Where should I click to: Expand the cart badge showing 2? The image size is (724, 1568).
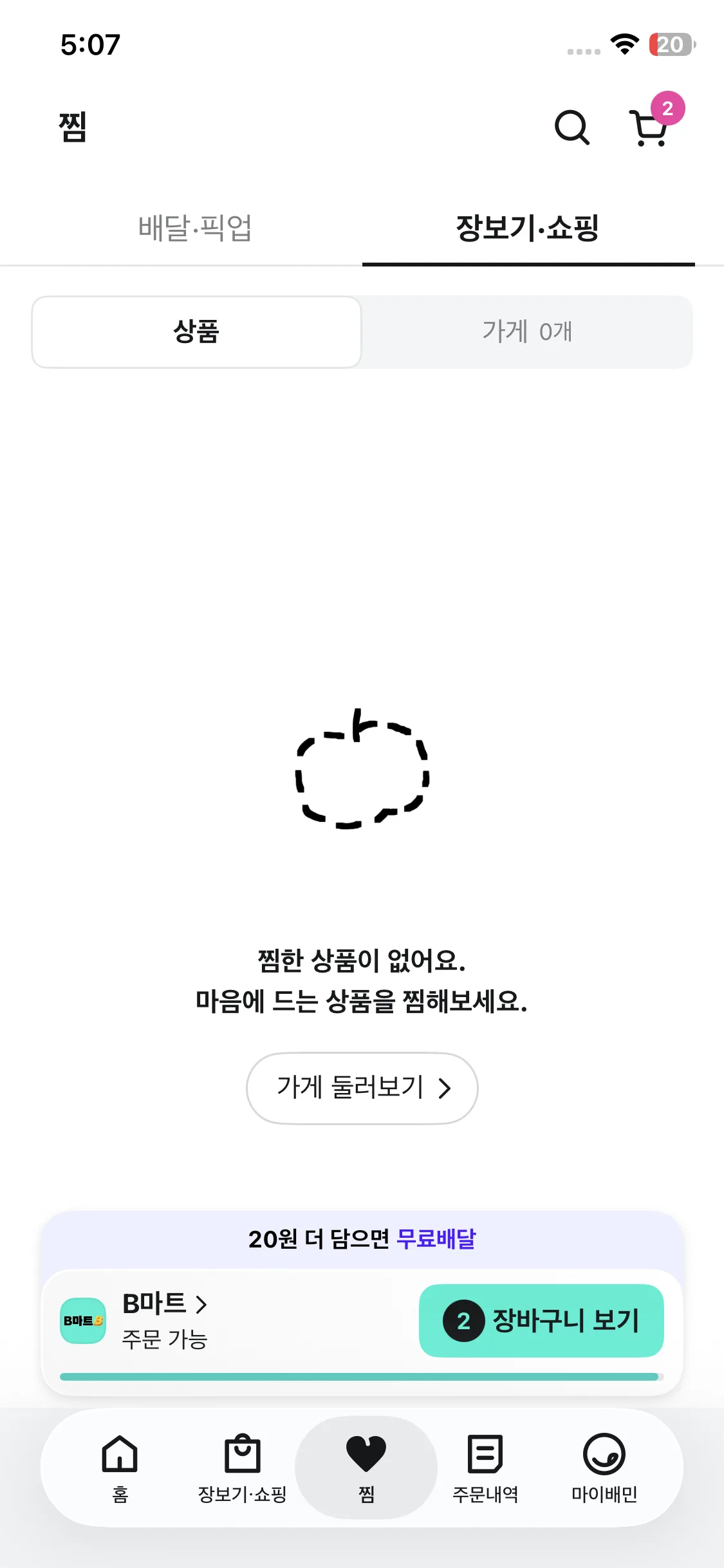click(x=668, y=107)
